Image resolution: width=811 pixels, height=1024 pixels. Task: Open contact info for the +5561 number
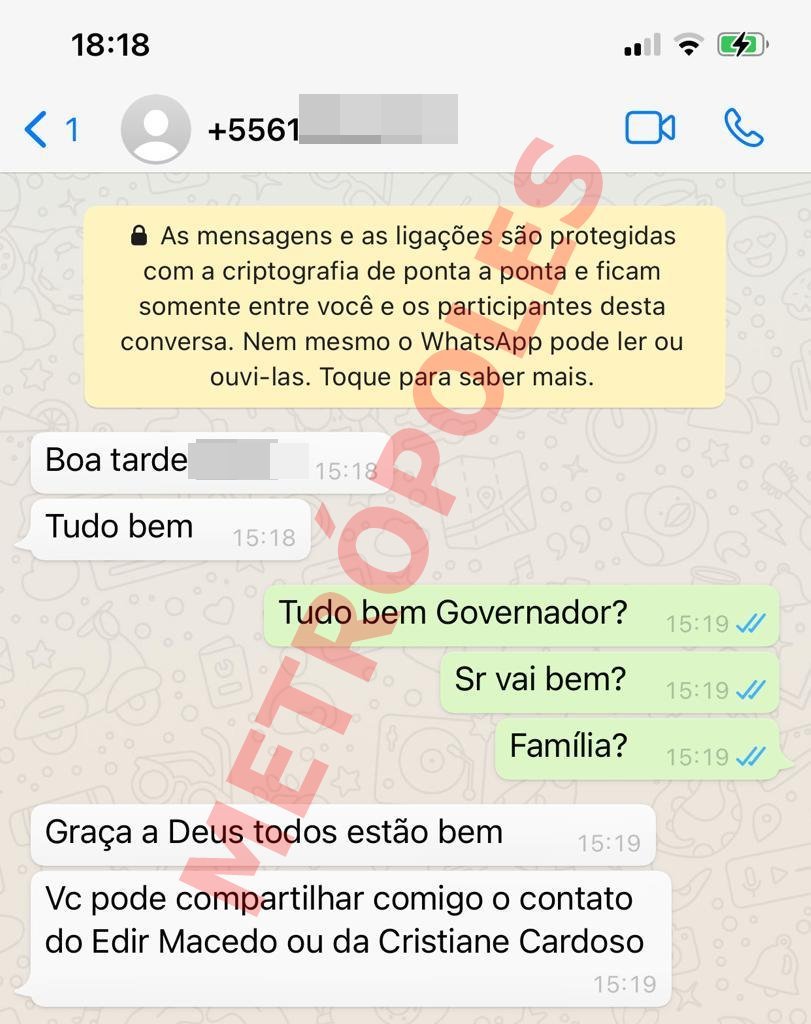(332, 130)
